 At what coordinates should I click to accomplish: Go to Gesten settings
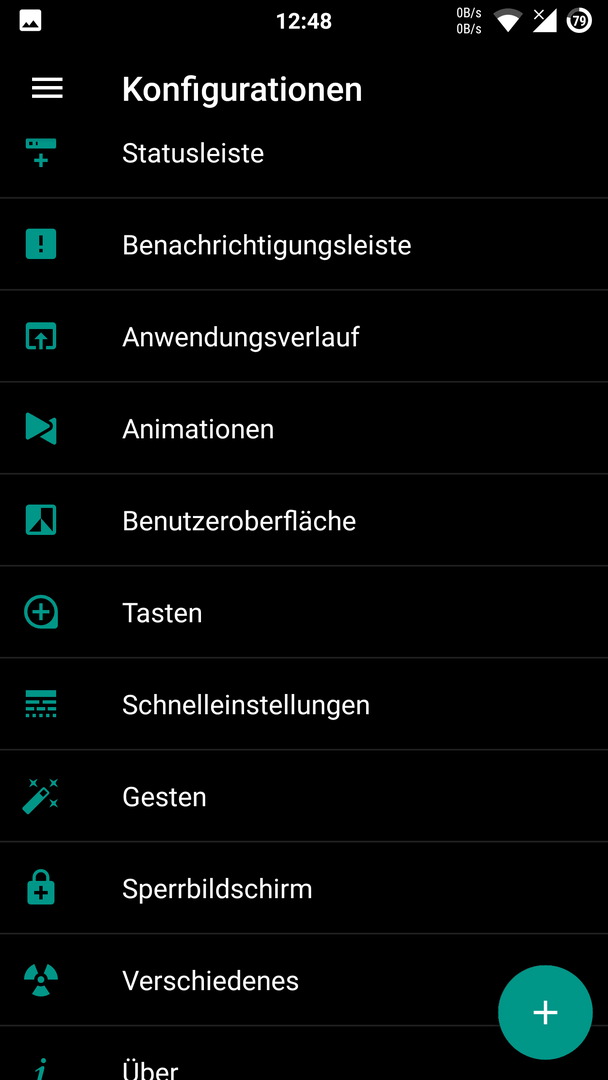pyautogui.click(x=304, y=796)
